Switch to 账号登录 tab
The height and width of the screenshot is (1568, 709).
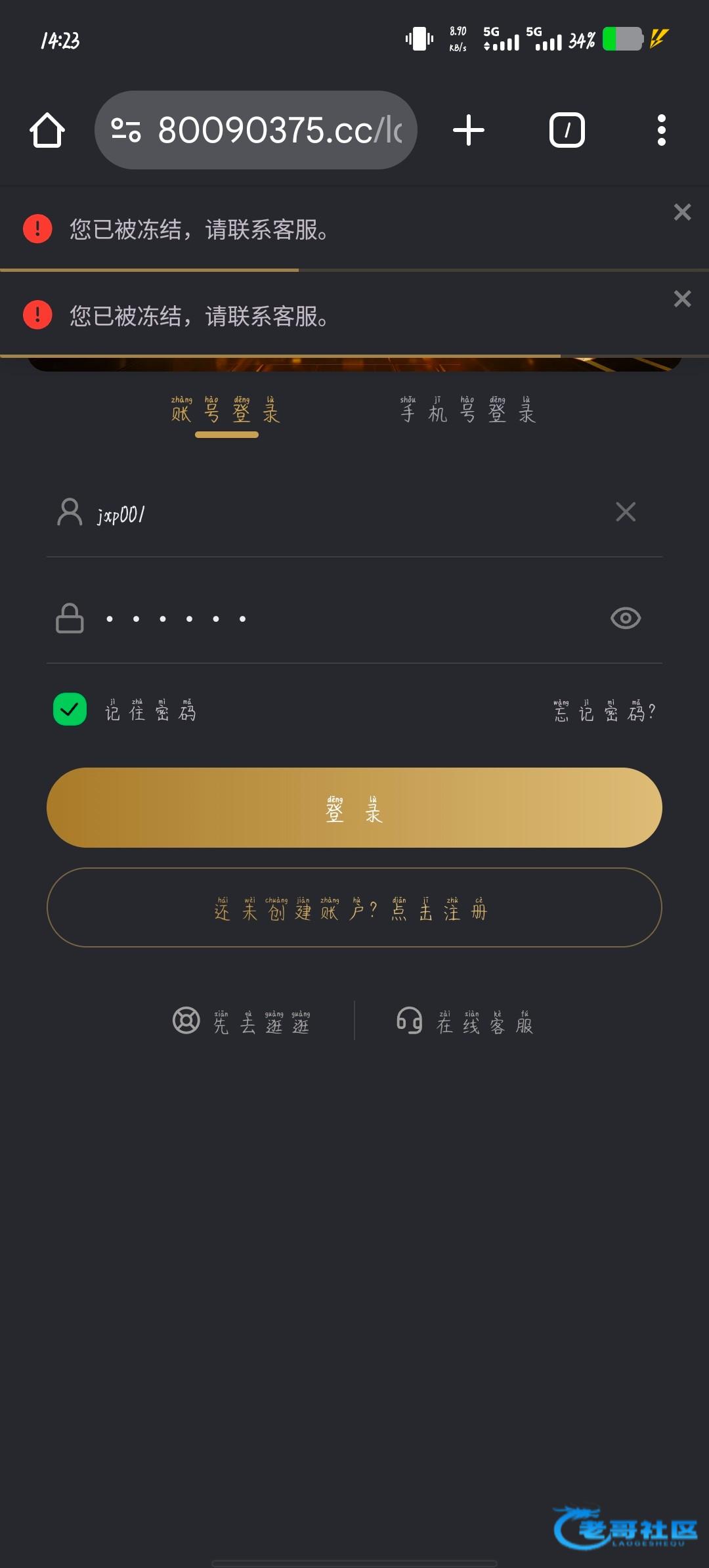[x=226, y=412]
